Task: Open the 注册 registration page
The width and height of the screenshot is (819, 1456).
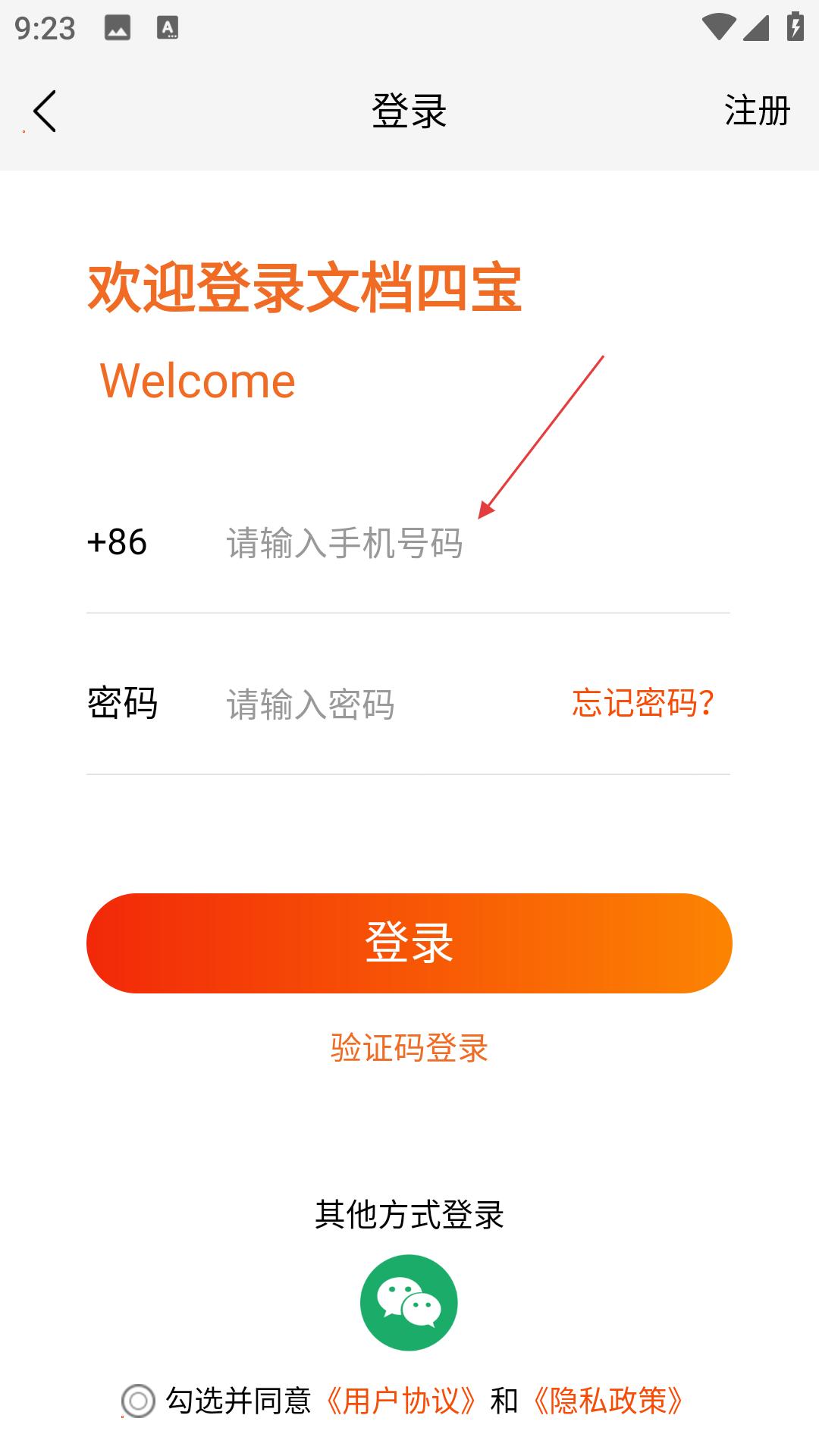Action: point(757,111)
